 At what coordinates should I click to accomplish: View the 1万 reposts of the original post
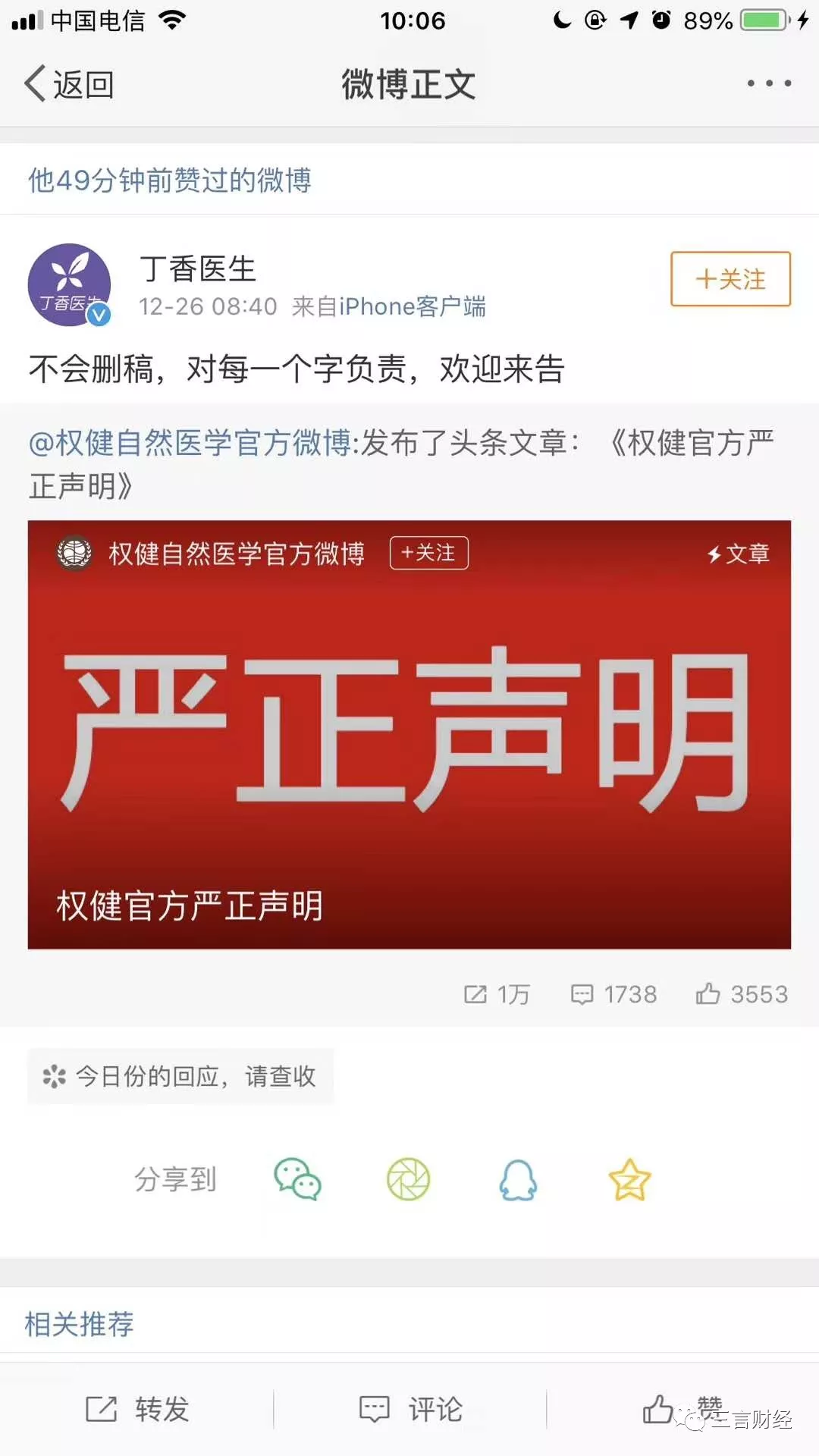point(497,994)
